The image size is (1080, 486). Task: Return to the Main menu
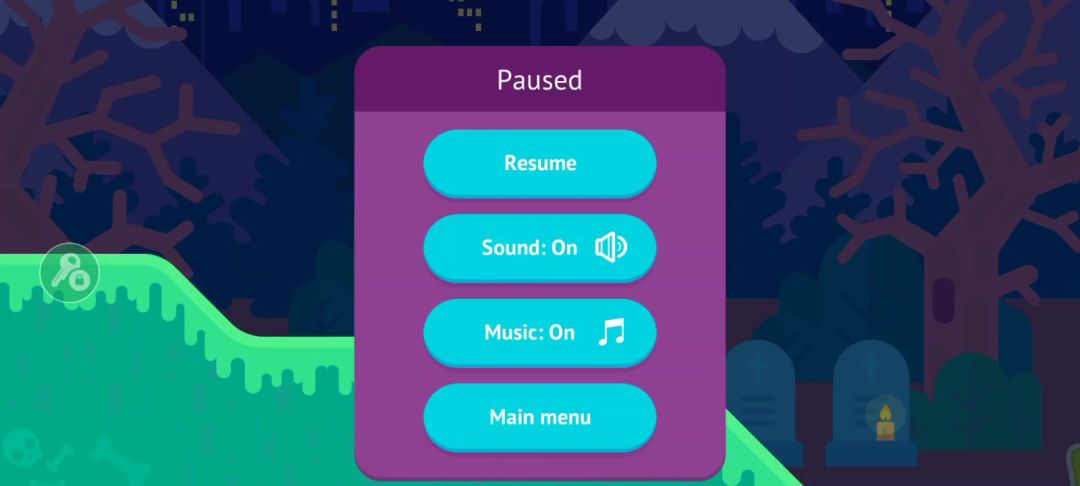540,416
